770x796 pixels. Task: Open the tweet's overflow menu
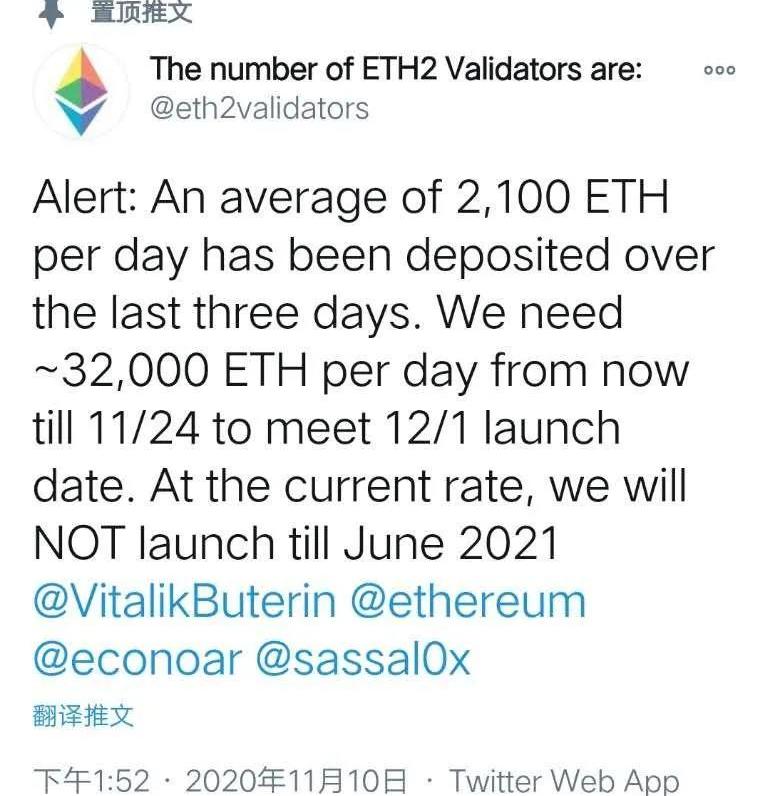point(720,70)
